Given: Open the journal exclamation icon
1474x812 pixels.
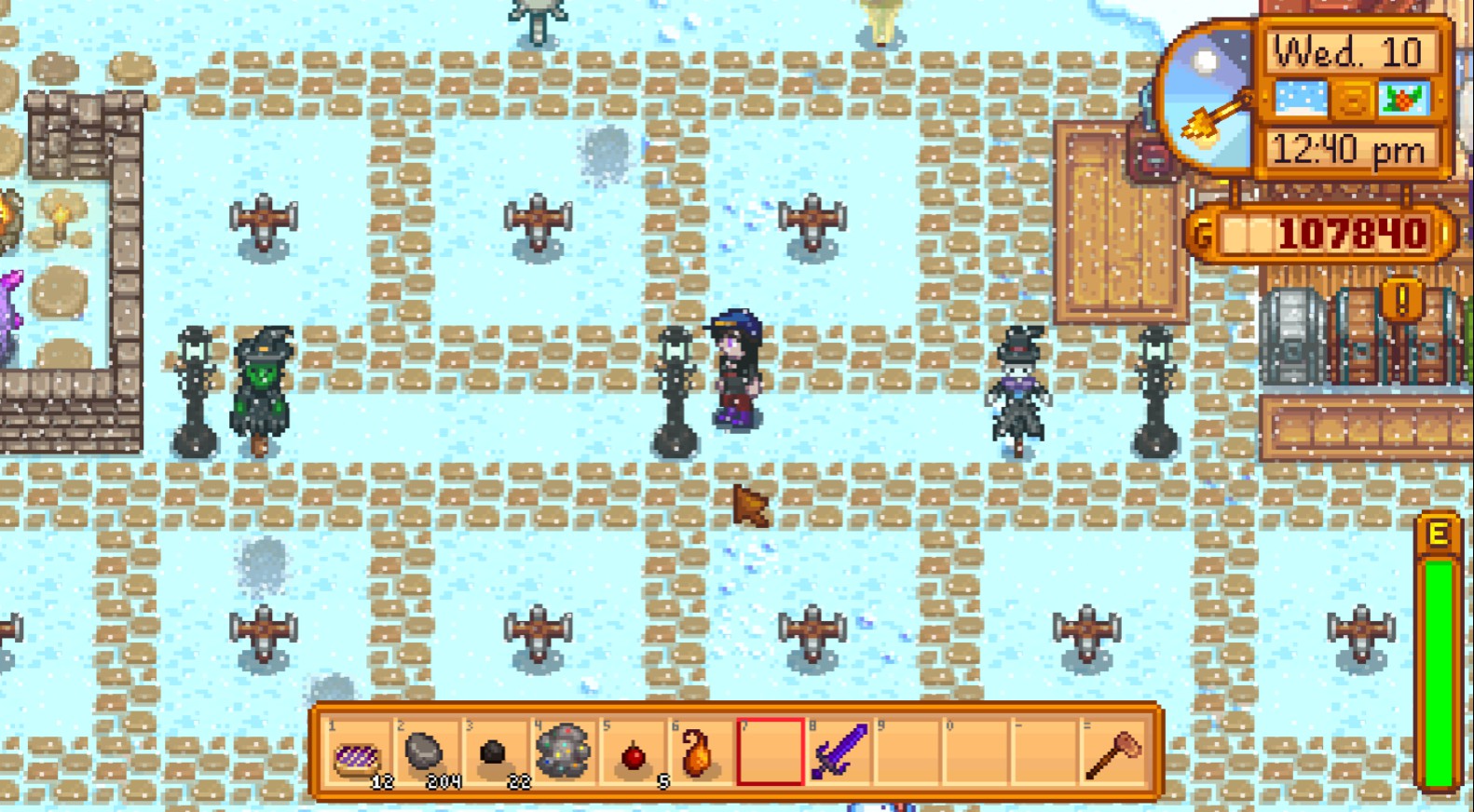Looking at the screenshot, I should (x=1401, y=300).
